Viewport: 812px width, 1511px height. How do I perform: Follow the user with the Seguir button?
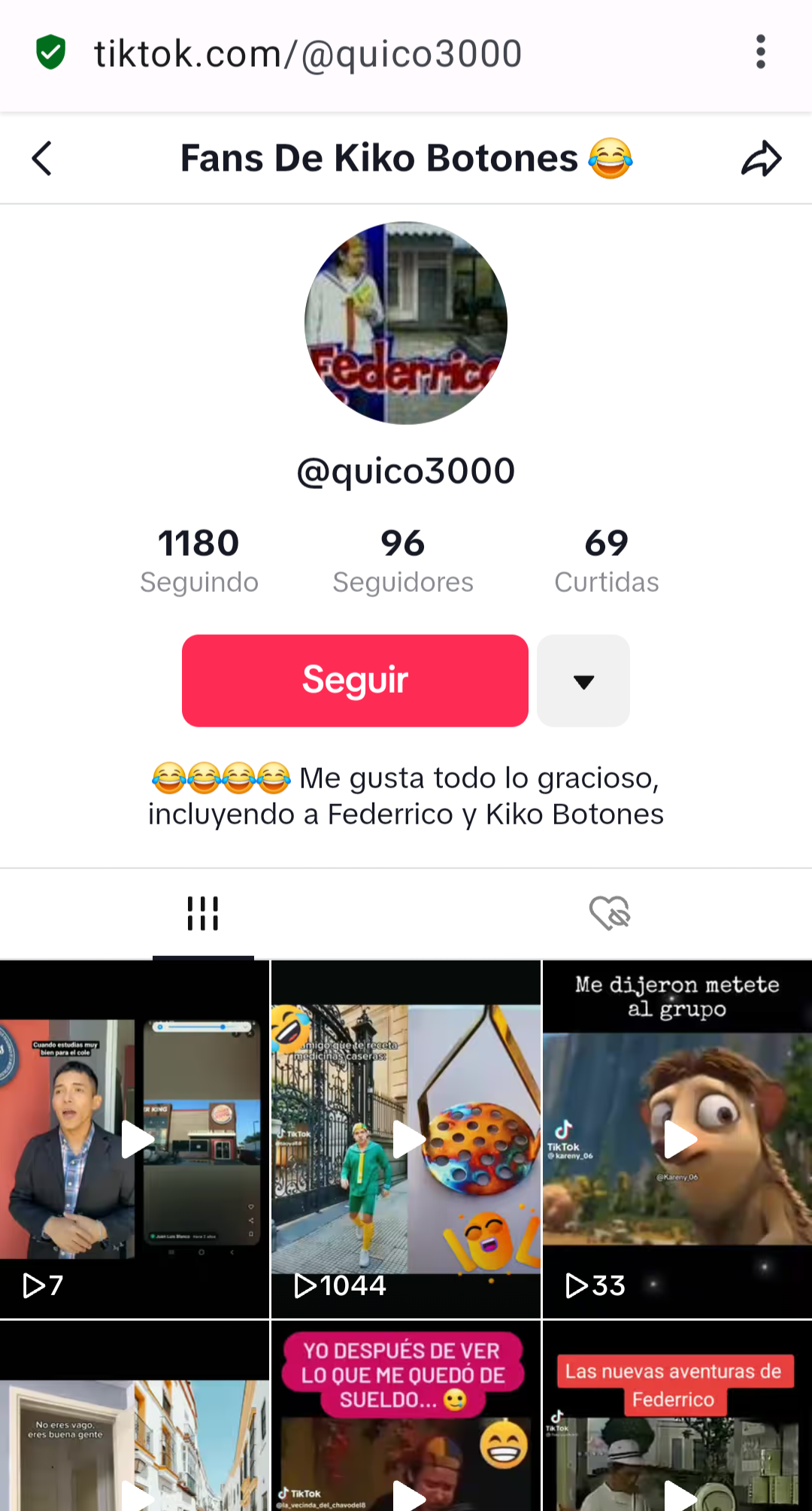pyautogui.click(x=355, y=681)
